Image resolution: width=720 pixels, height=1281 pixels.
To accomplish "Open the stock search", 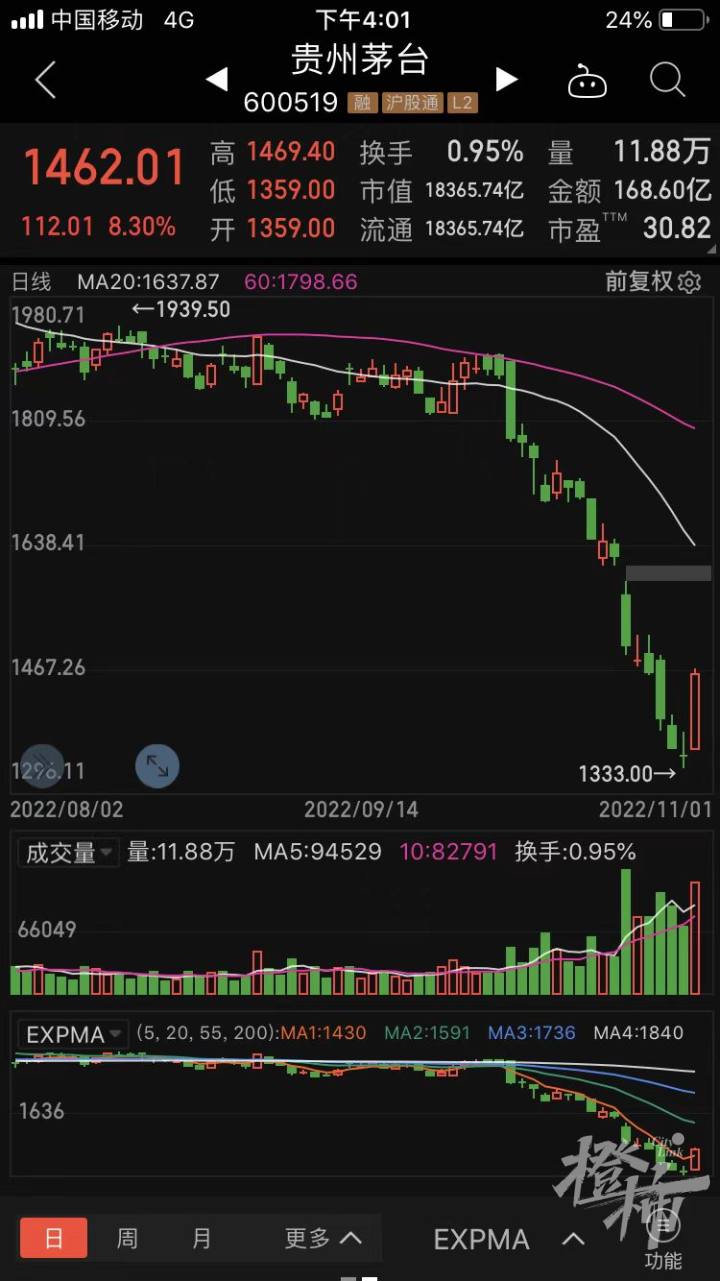I will pyautogui.click(x=667, y=79).
